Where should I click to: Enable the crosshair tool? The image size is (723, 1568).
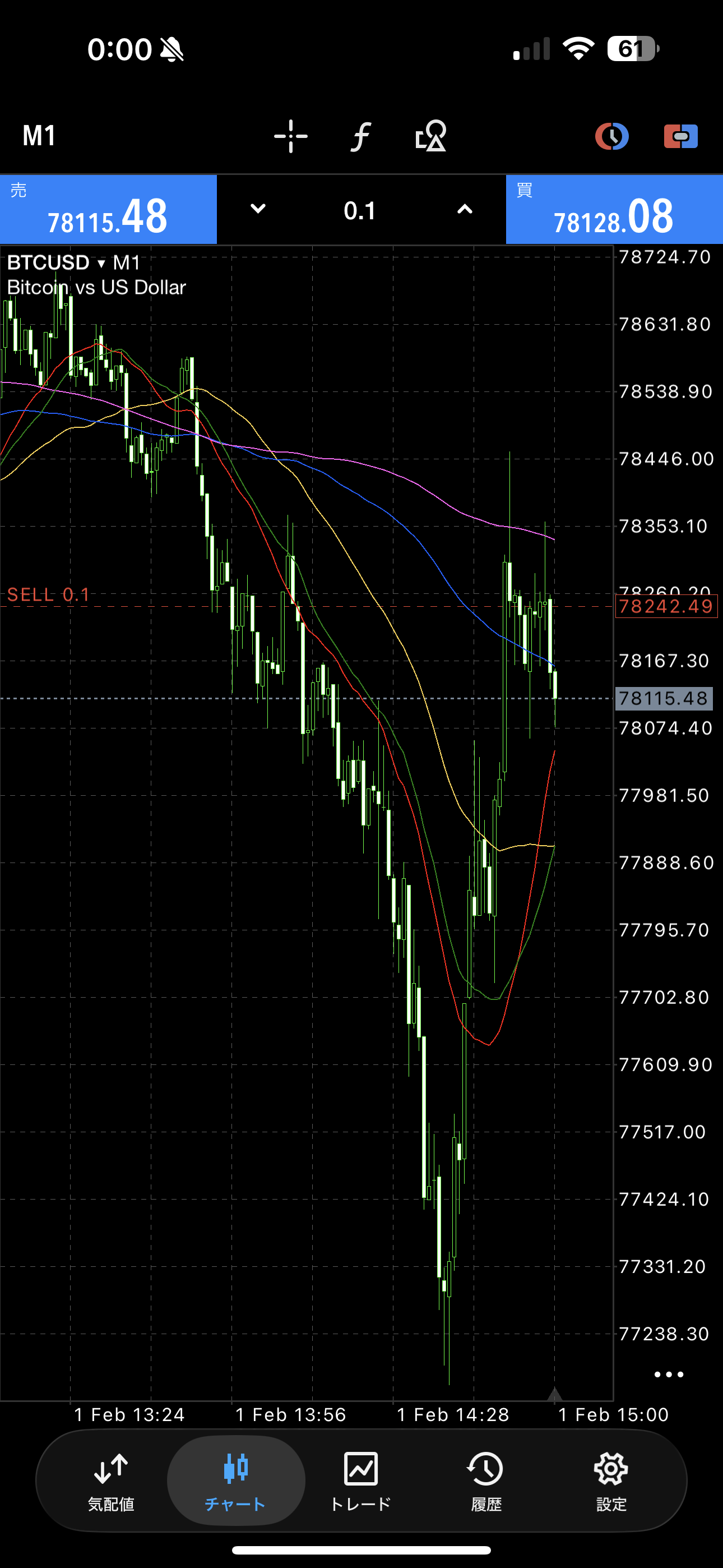click(290, 136)
